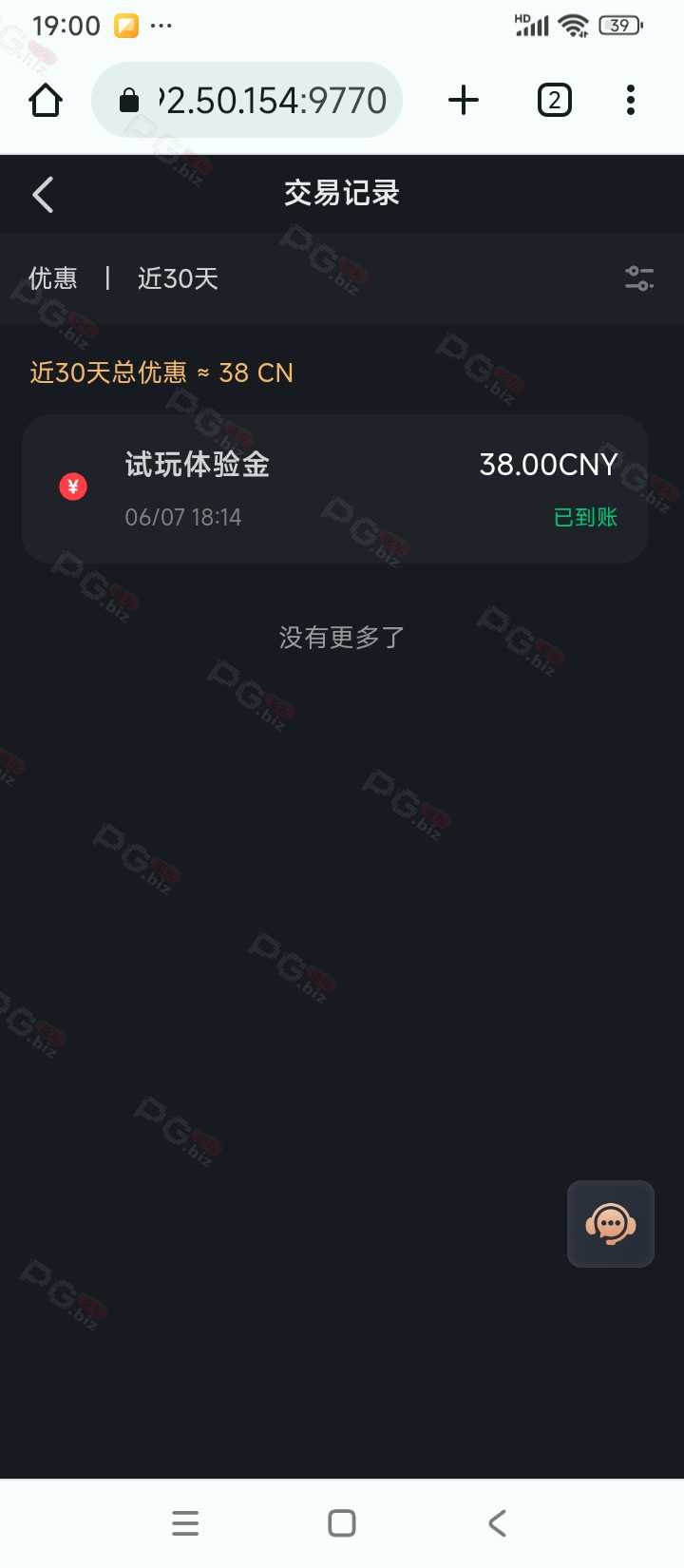Tap the browser address bar
The height and width of the screenshot is (1568, 684).
[x=247, y=100]
